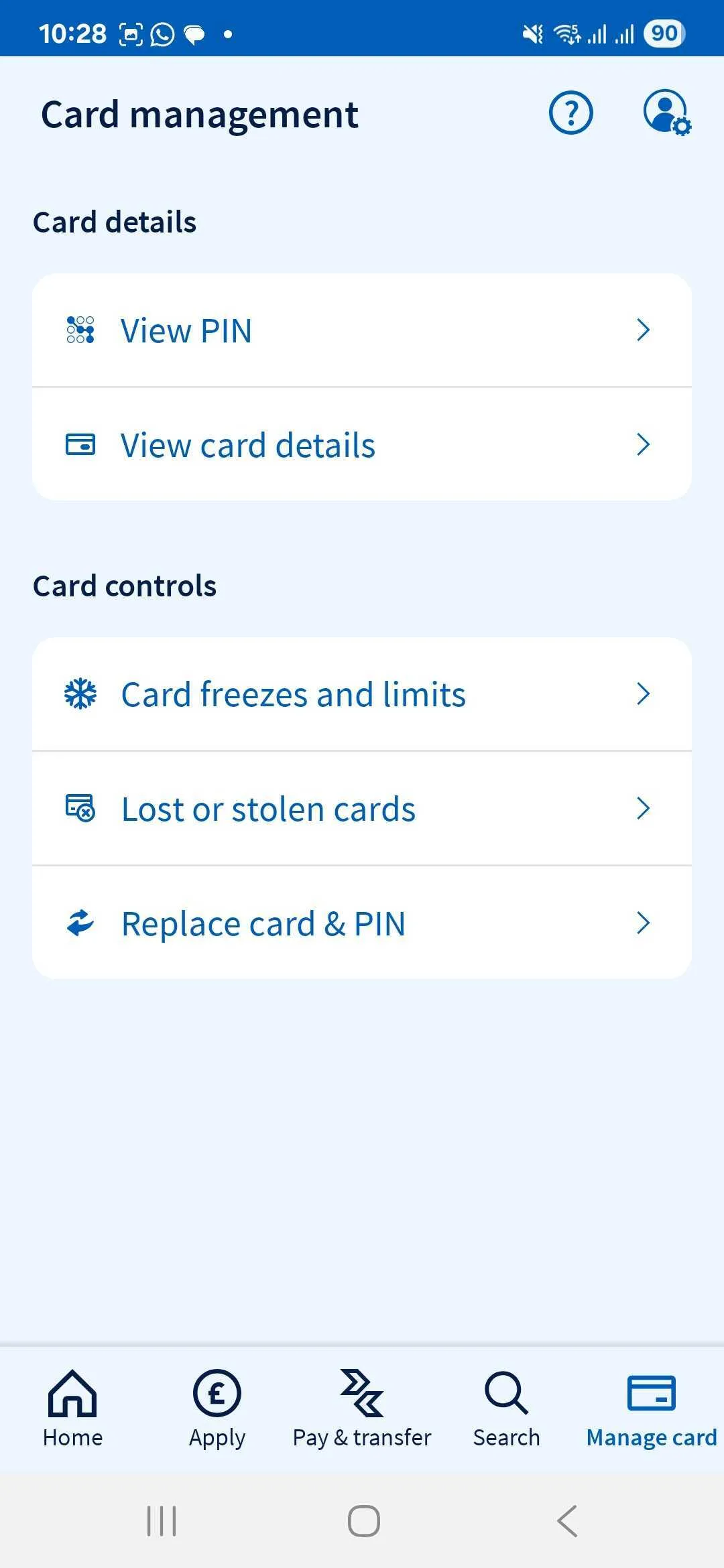Screen dimensions: 724x1568
Task: Open the recent apps overview
Action: click(x=162, y=1521)
